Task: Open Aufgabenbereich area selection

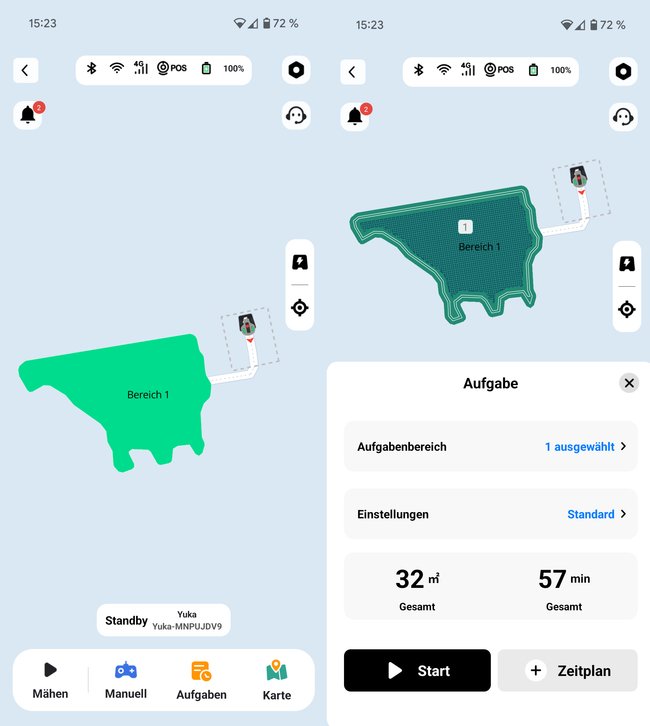Action: (490, 446)
